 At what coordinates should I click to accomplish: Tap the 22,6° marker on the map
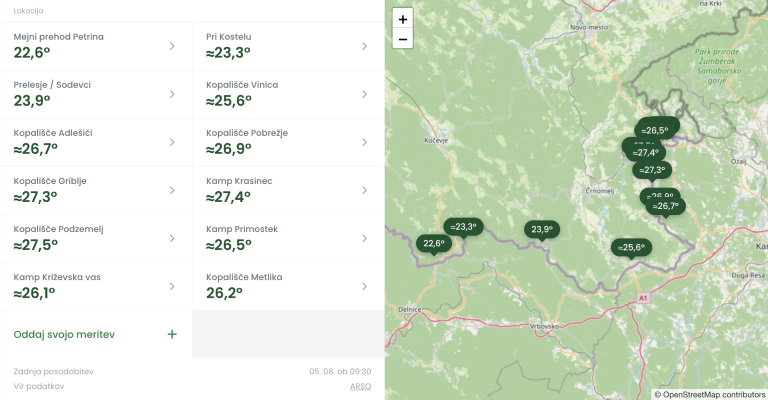[434, 243]
